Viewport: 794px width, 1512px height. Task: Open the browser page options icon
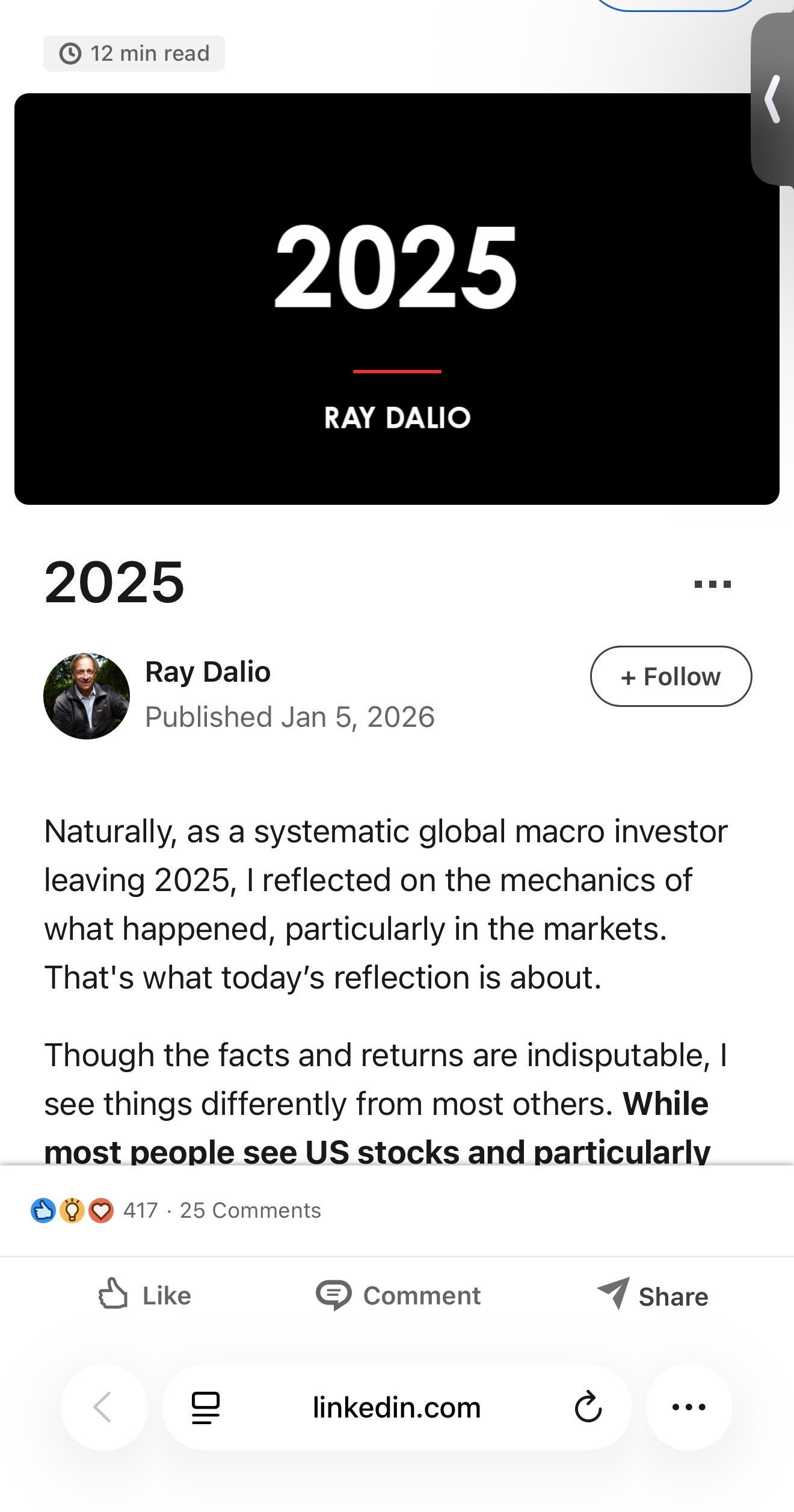[205, 1407]
